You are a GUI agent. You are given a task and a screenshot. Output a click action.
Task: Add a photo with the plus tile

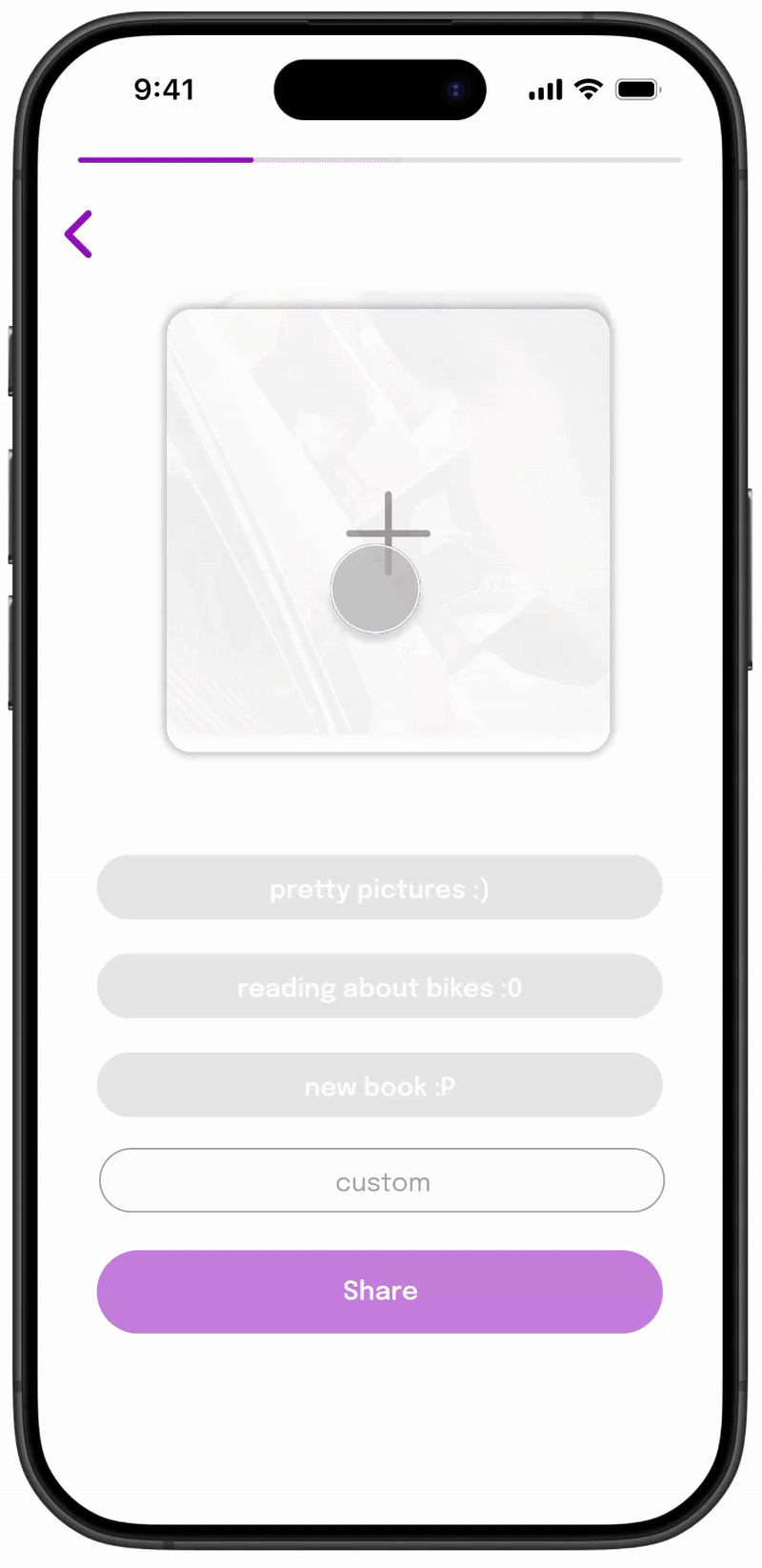coord(388,532)
